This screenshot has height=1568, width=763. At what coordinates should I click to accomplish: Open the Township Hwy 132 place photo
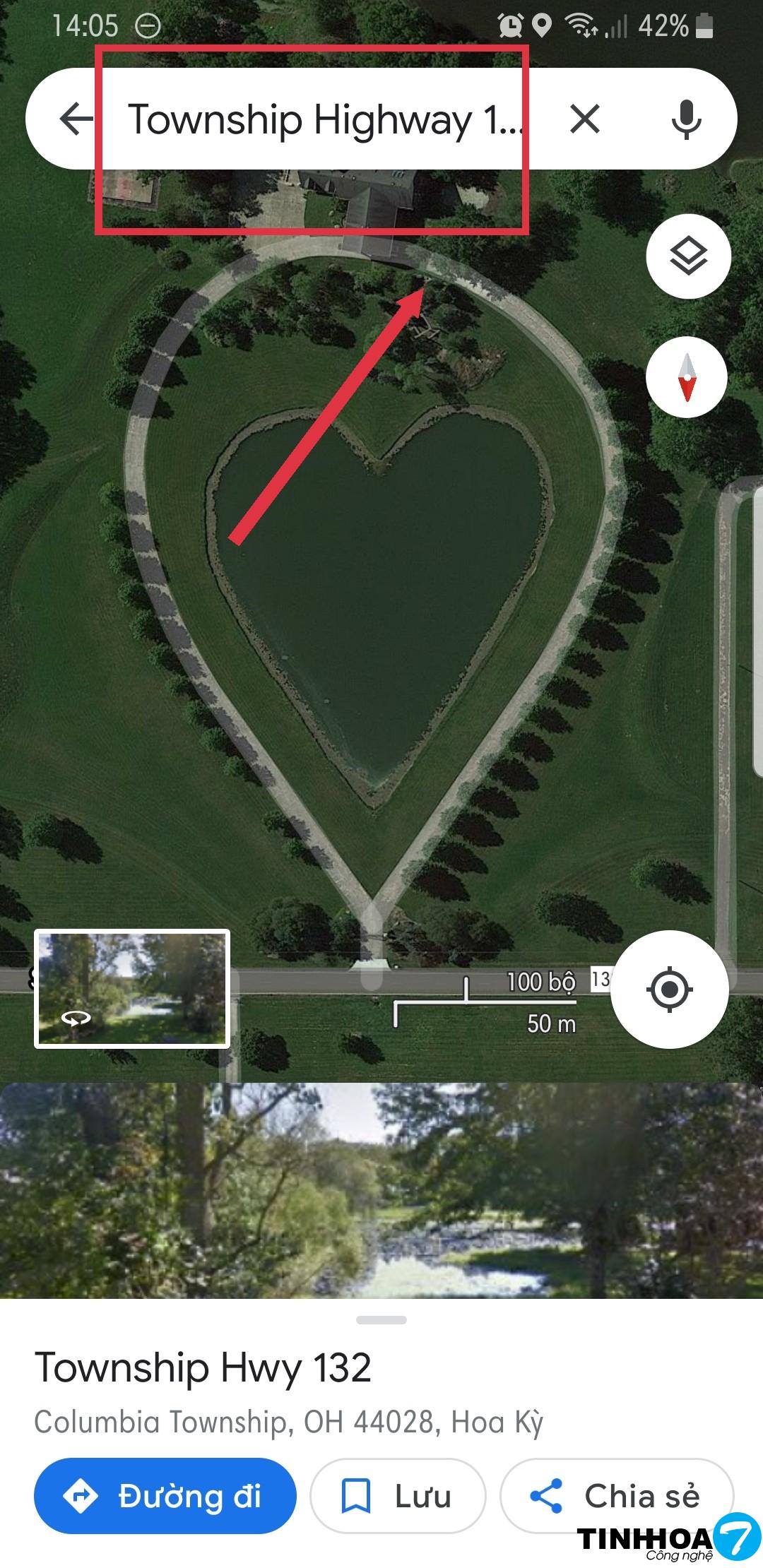pyautogui.click(x=381, y=1190)
